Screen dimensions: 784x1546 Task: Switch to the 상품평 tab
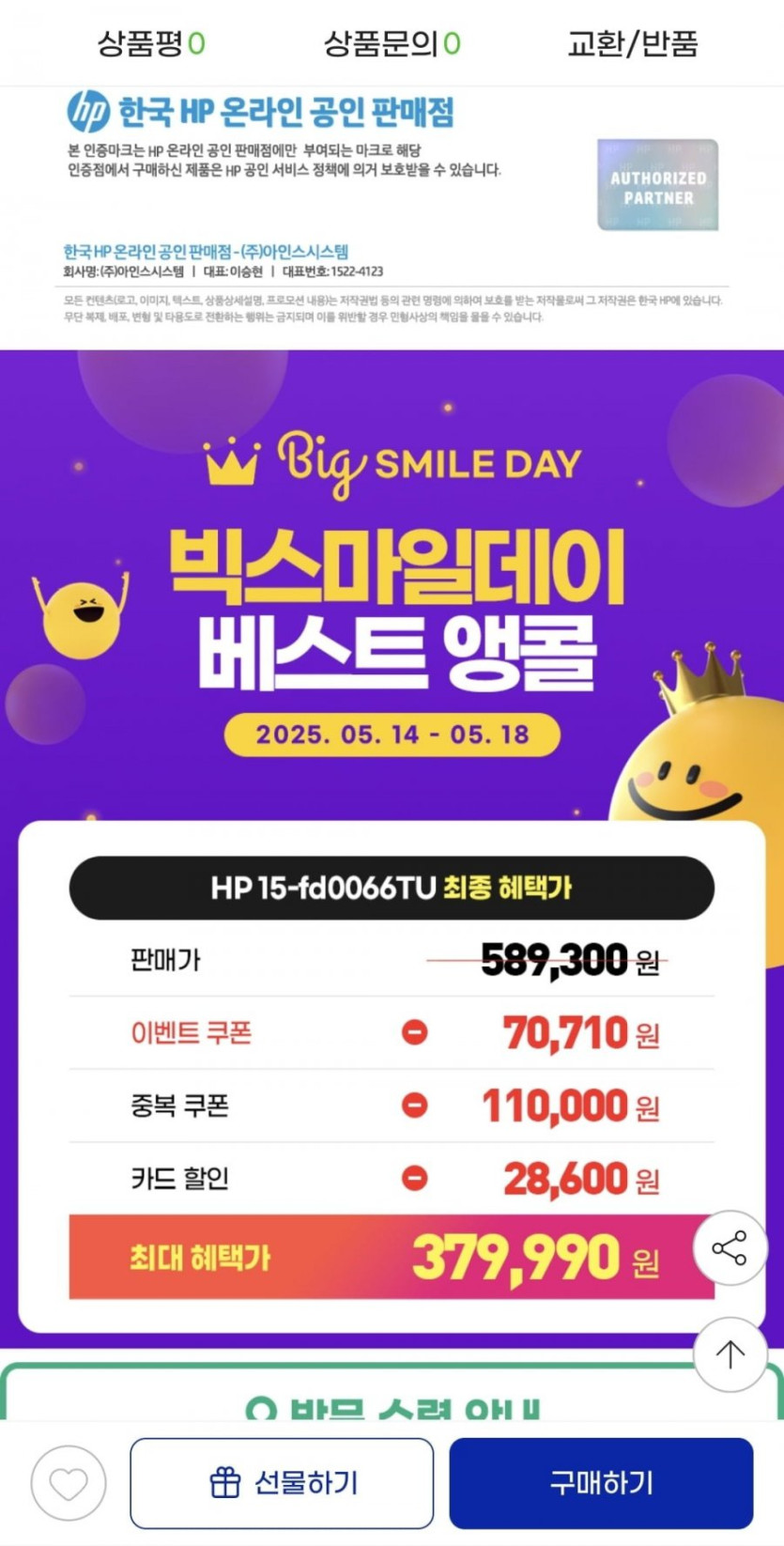click(150, 43)
